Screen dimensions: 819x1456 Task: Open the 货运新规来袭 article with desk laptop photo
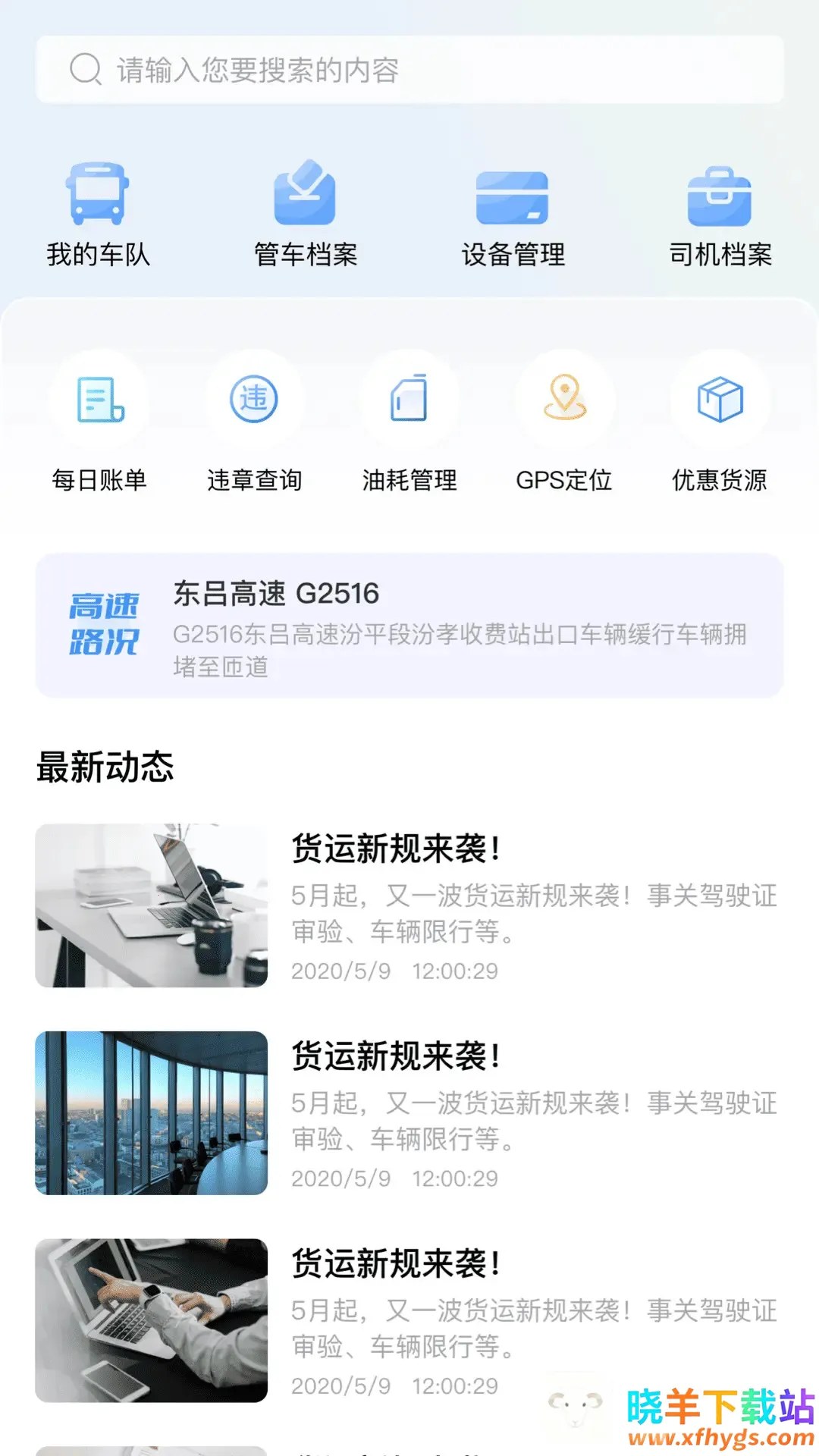click(409, 905)
